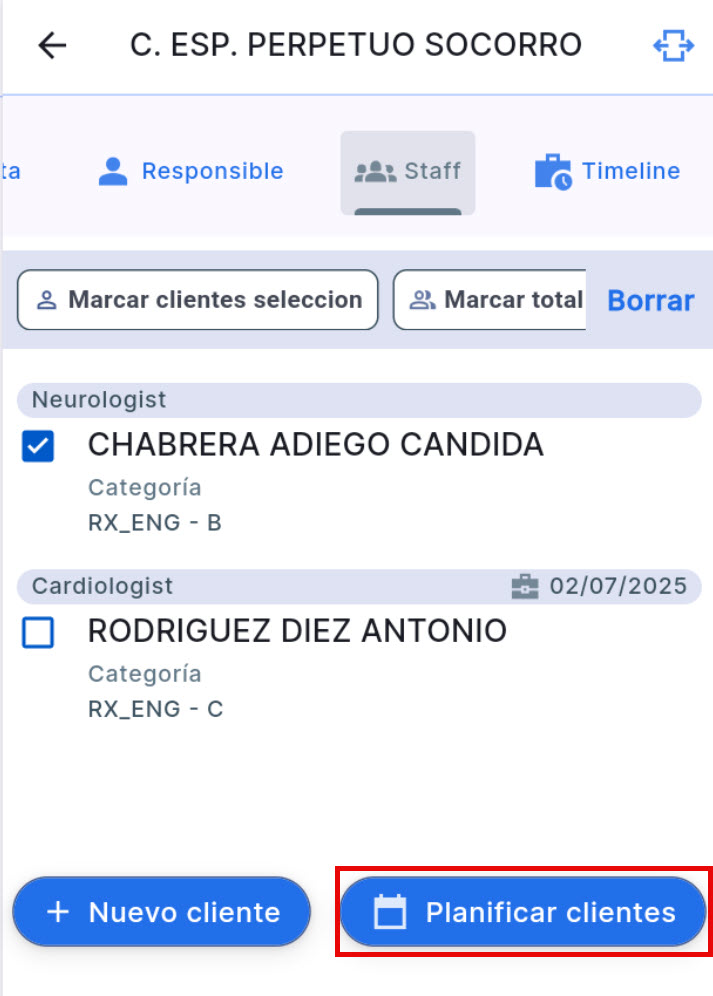Tap the blue expand icon in header

pyautogui.click(x=673, y=46)
